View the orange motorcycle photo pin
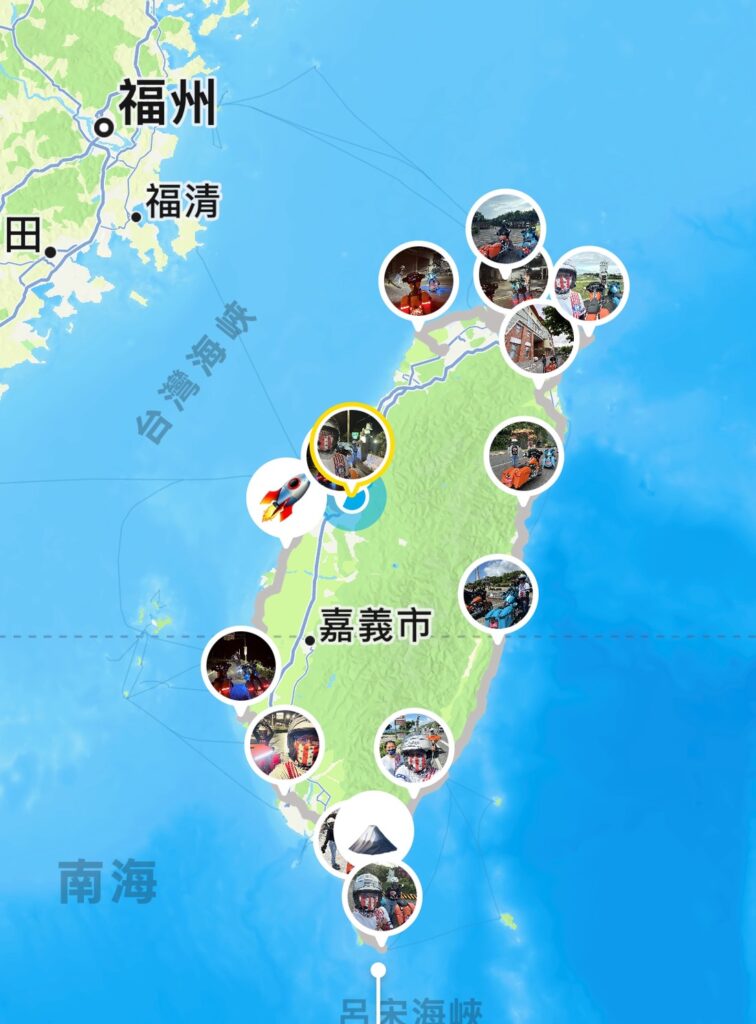The width and height of the screenshot is (756, 1024). pos(524,456)
